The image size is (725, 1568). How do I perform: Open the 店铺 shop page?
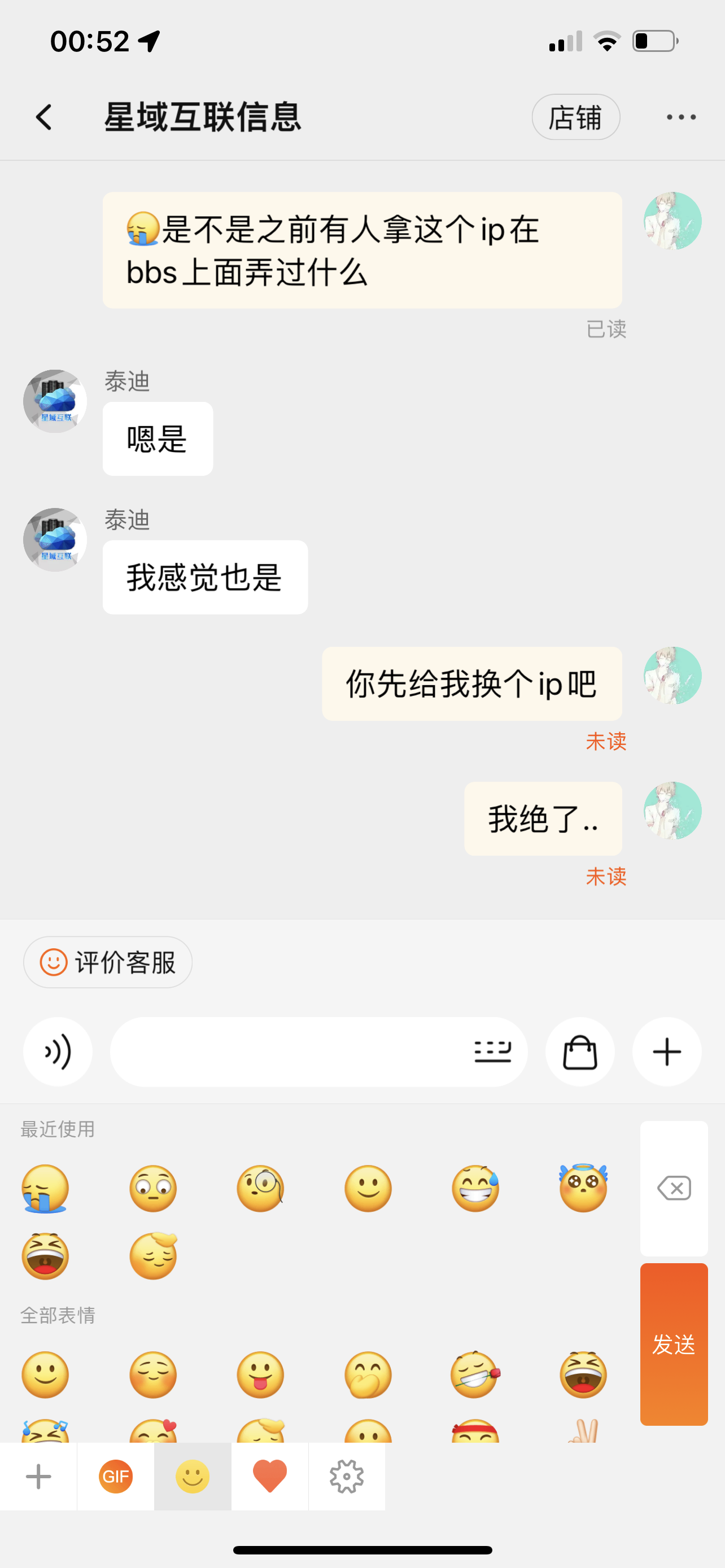coord(575,117)
